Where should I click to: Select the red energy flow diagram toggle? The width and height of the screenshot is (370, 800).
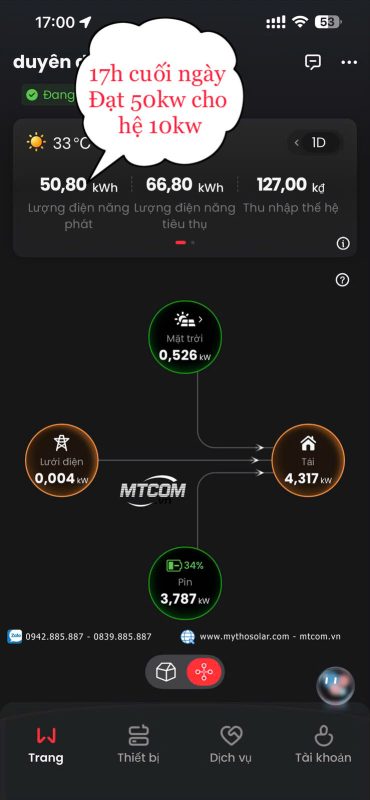click(x=203, y=673)
